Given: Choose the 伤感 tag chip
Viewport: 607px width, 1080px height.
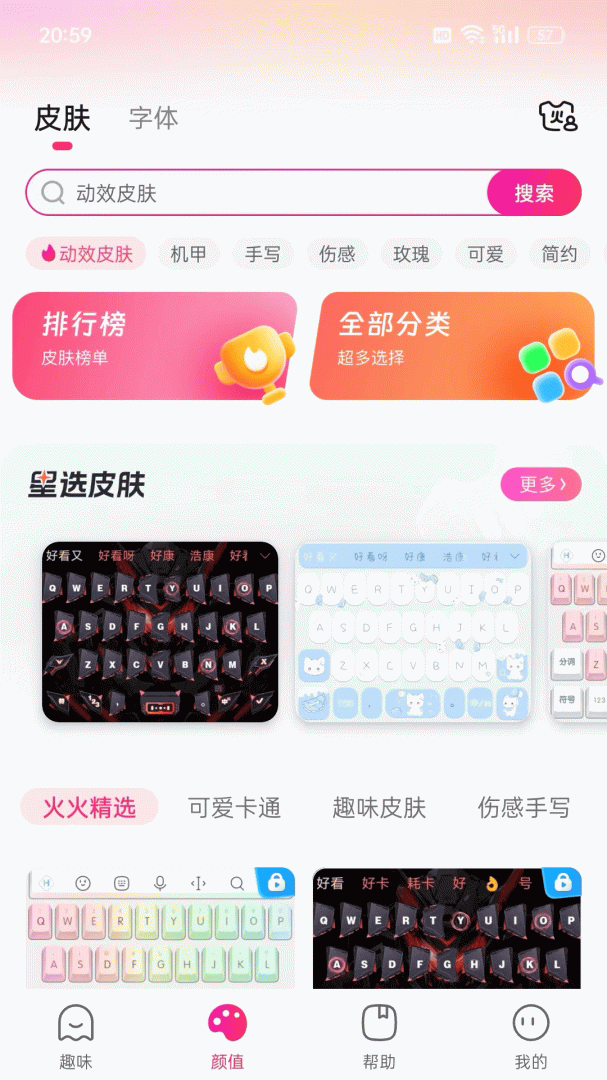Looking at the screenshot, I should tap(337, 254).
